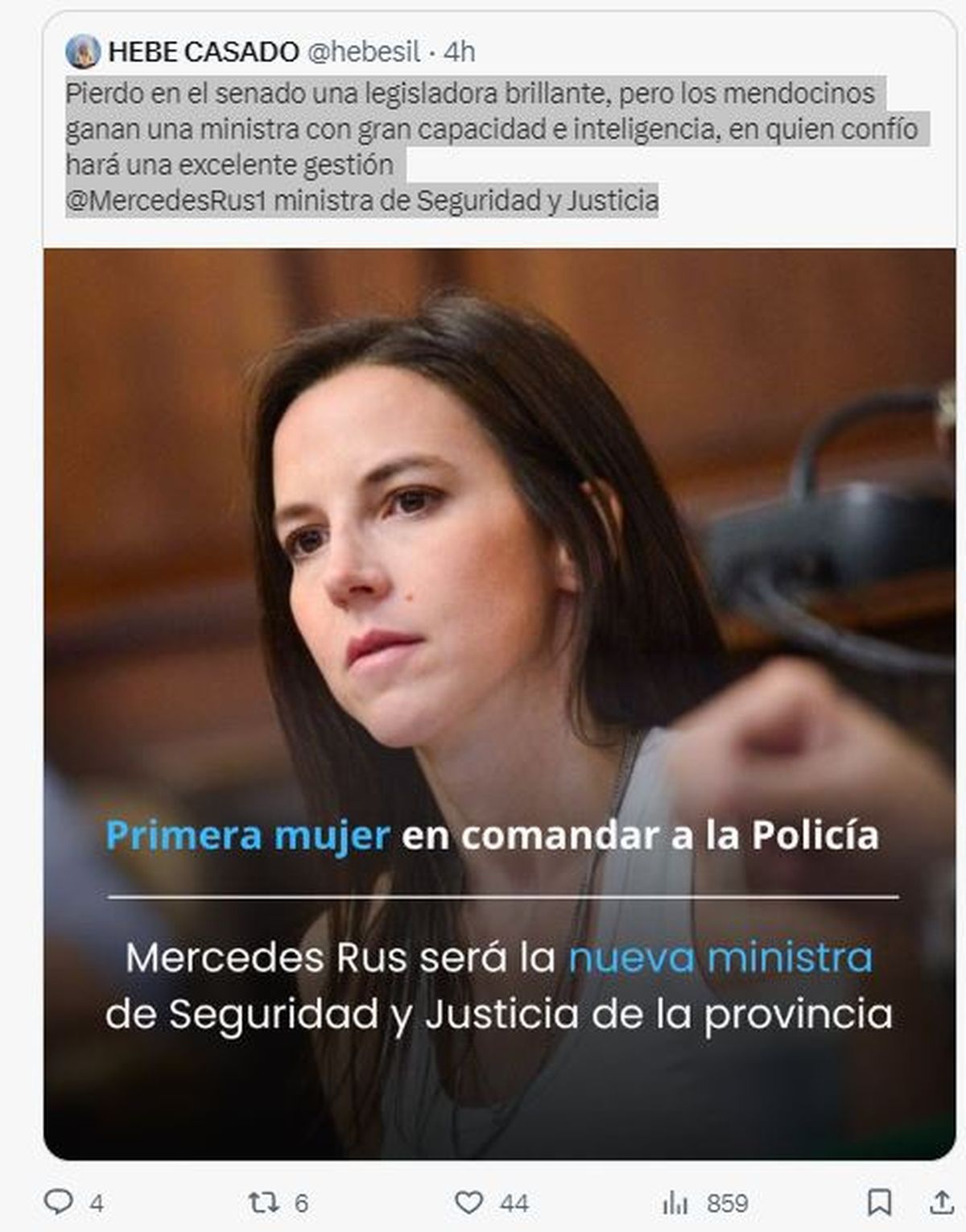View the post's analytics
The width and height of the screenshot is (966, 1232).
pos(675,1203)
